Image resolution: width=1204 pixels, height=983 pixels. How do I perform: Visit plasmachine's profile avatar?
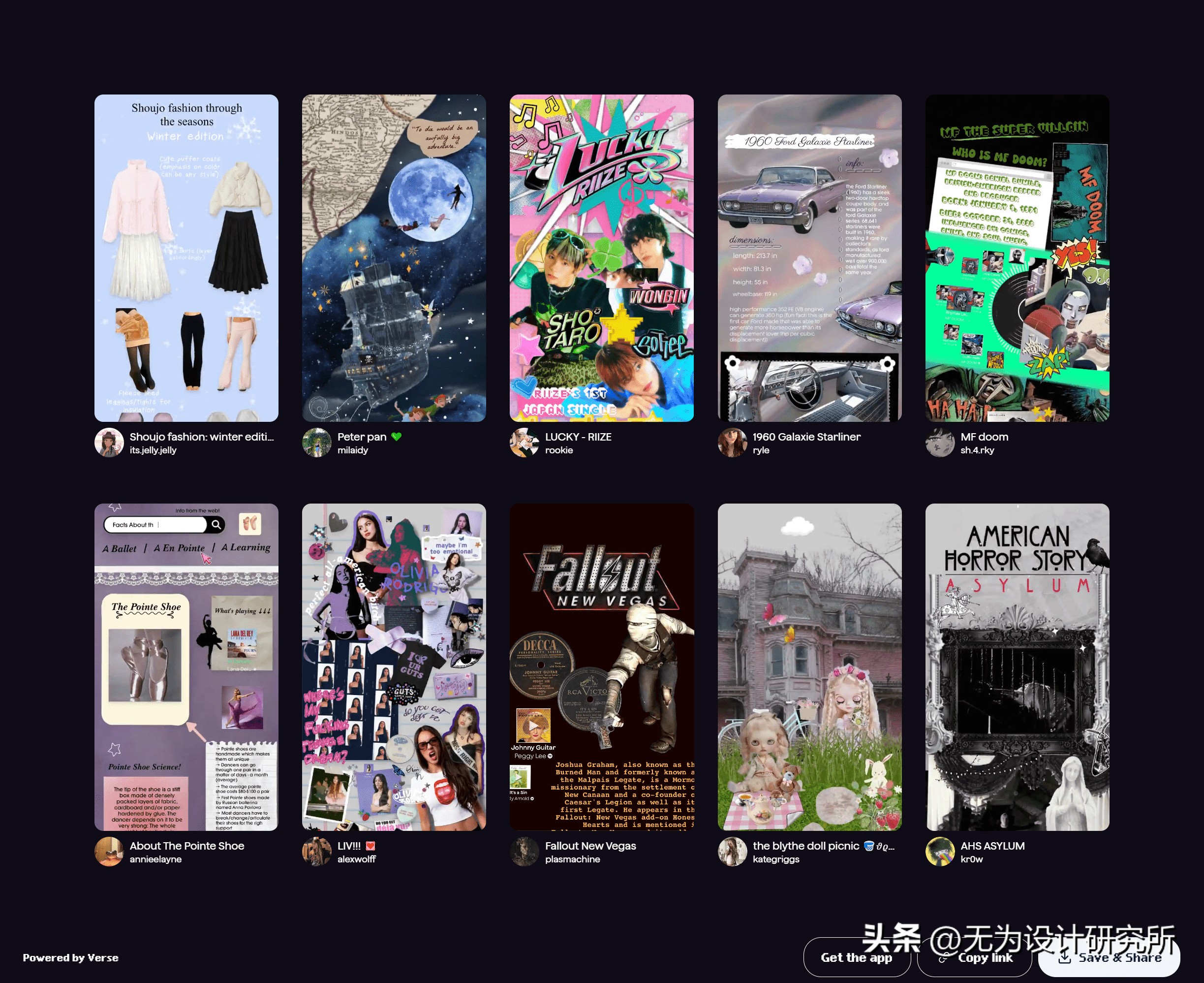click(524, 852)
